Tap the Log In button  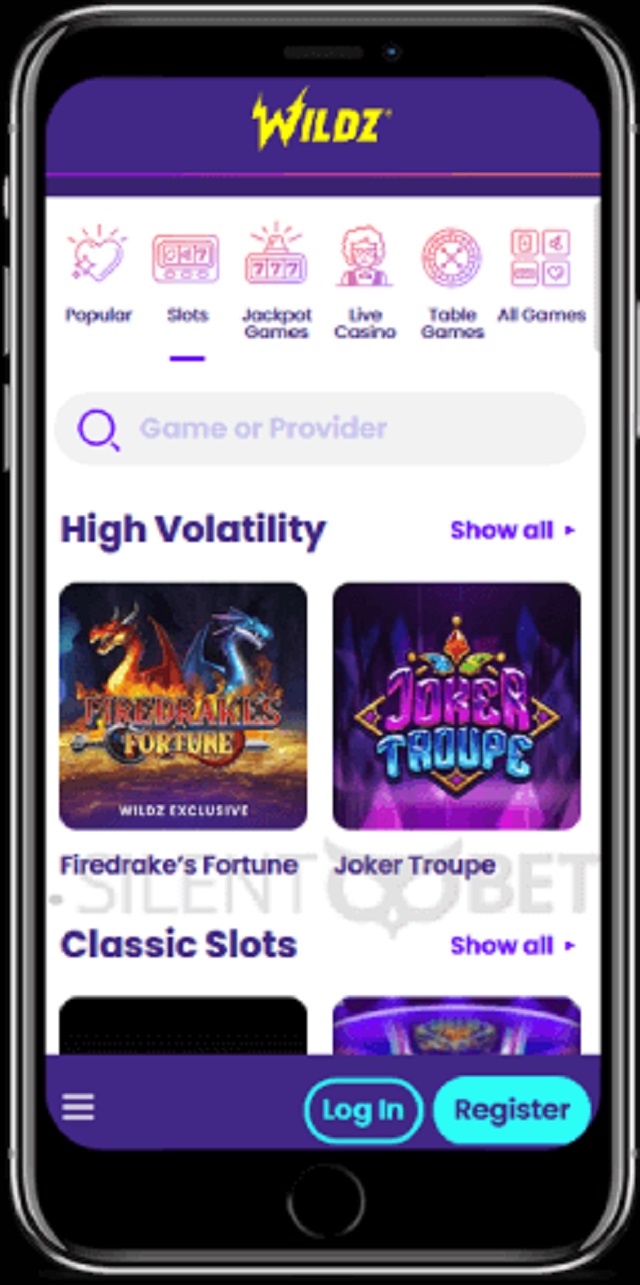pyautogui.click(x=363, y=1110)
